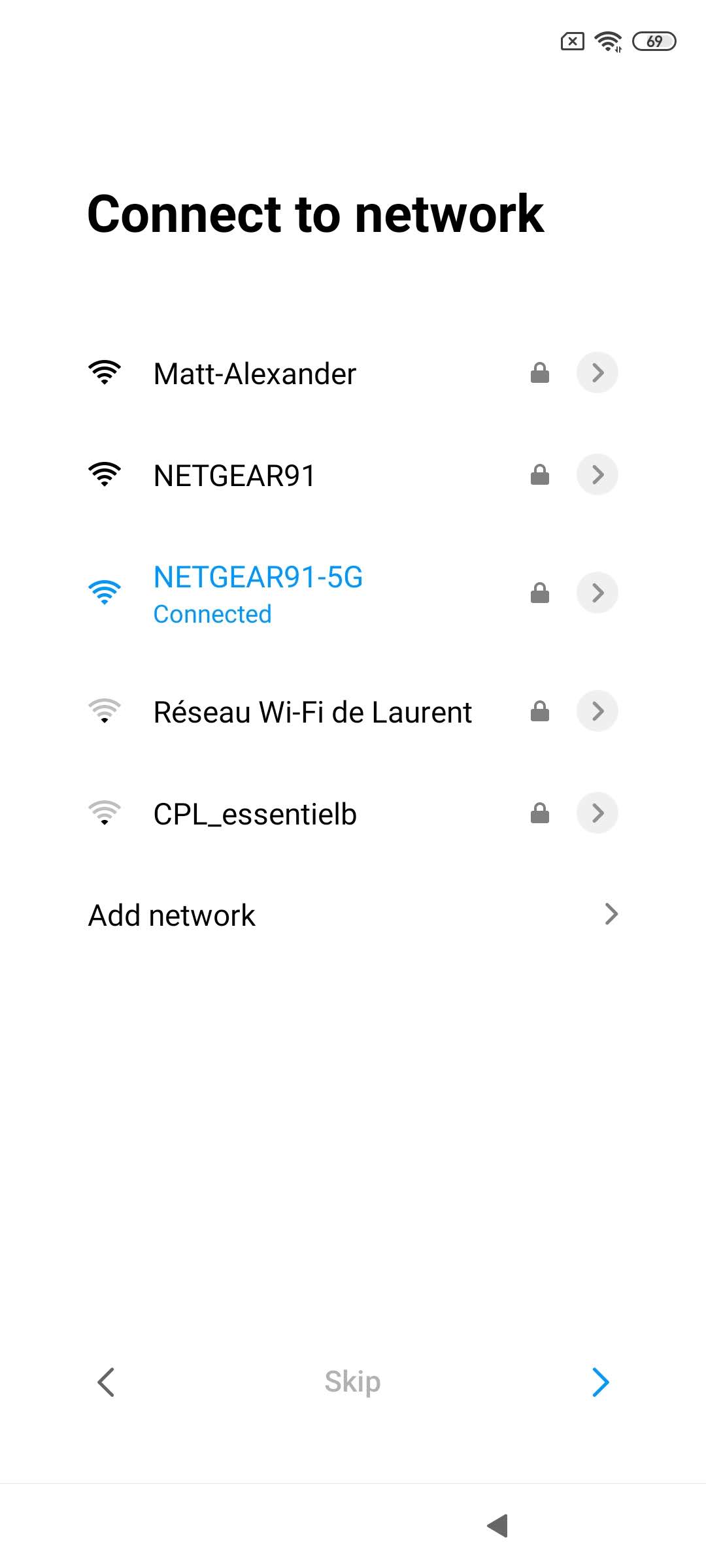View details arrow for NETGEAR91

tap(597, 474)
